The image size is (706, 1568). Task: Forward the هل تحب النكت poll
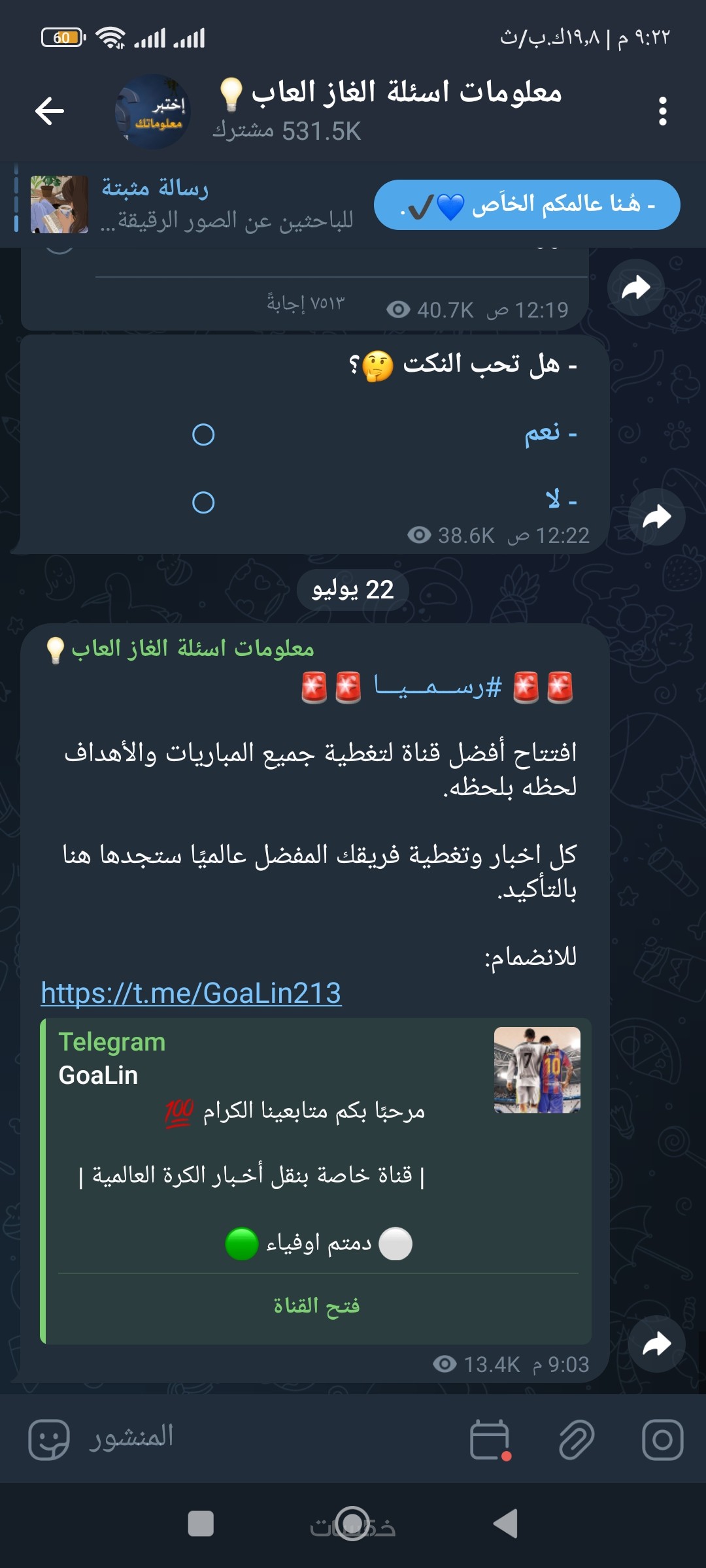click(x=656, y=517)
